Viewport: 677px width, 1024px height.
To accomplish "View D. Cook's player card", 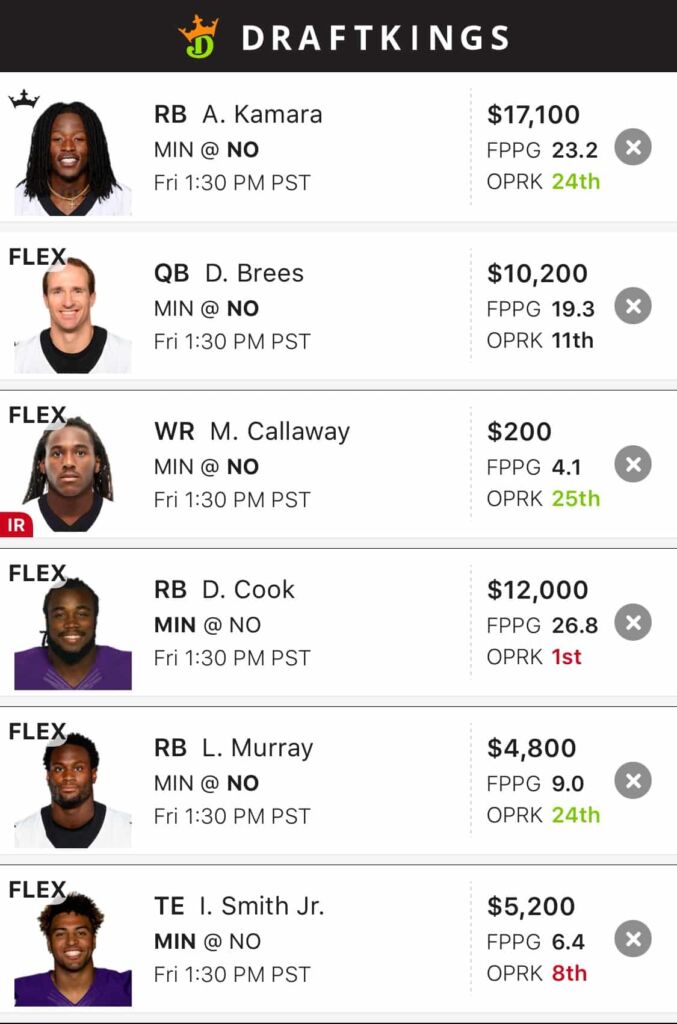I will (248, 589).
